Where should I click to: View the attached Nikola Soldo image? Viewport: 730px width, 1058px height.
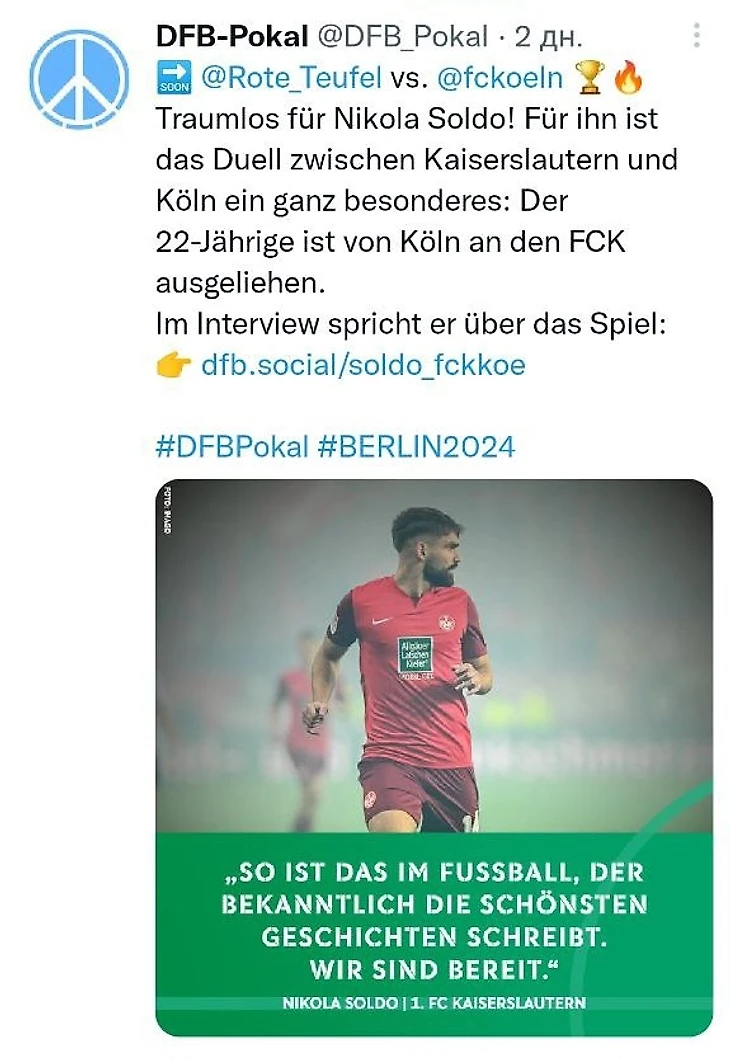tap(434, 700)
